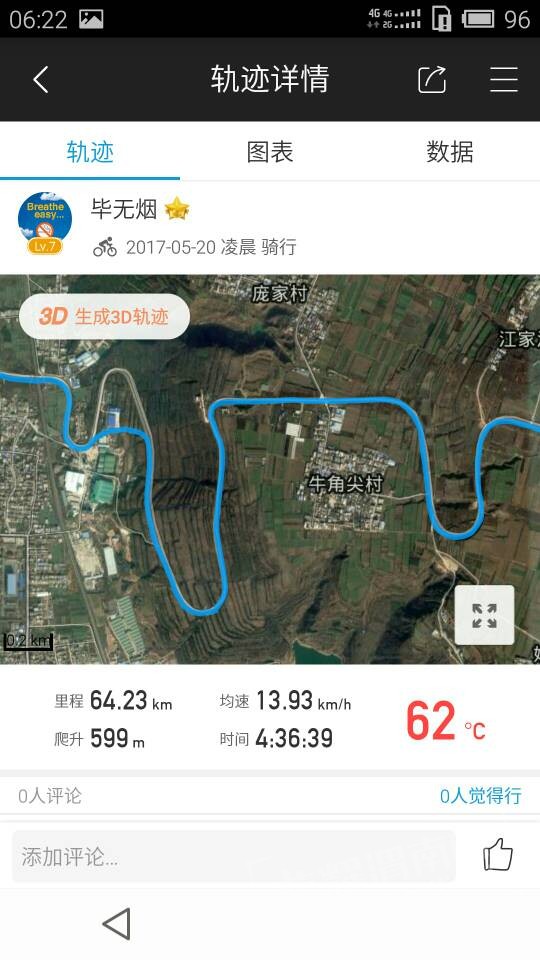540x960 pixels.
Task: Expand the map to fullscreen
Action: point(484,615)
